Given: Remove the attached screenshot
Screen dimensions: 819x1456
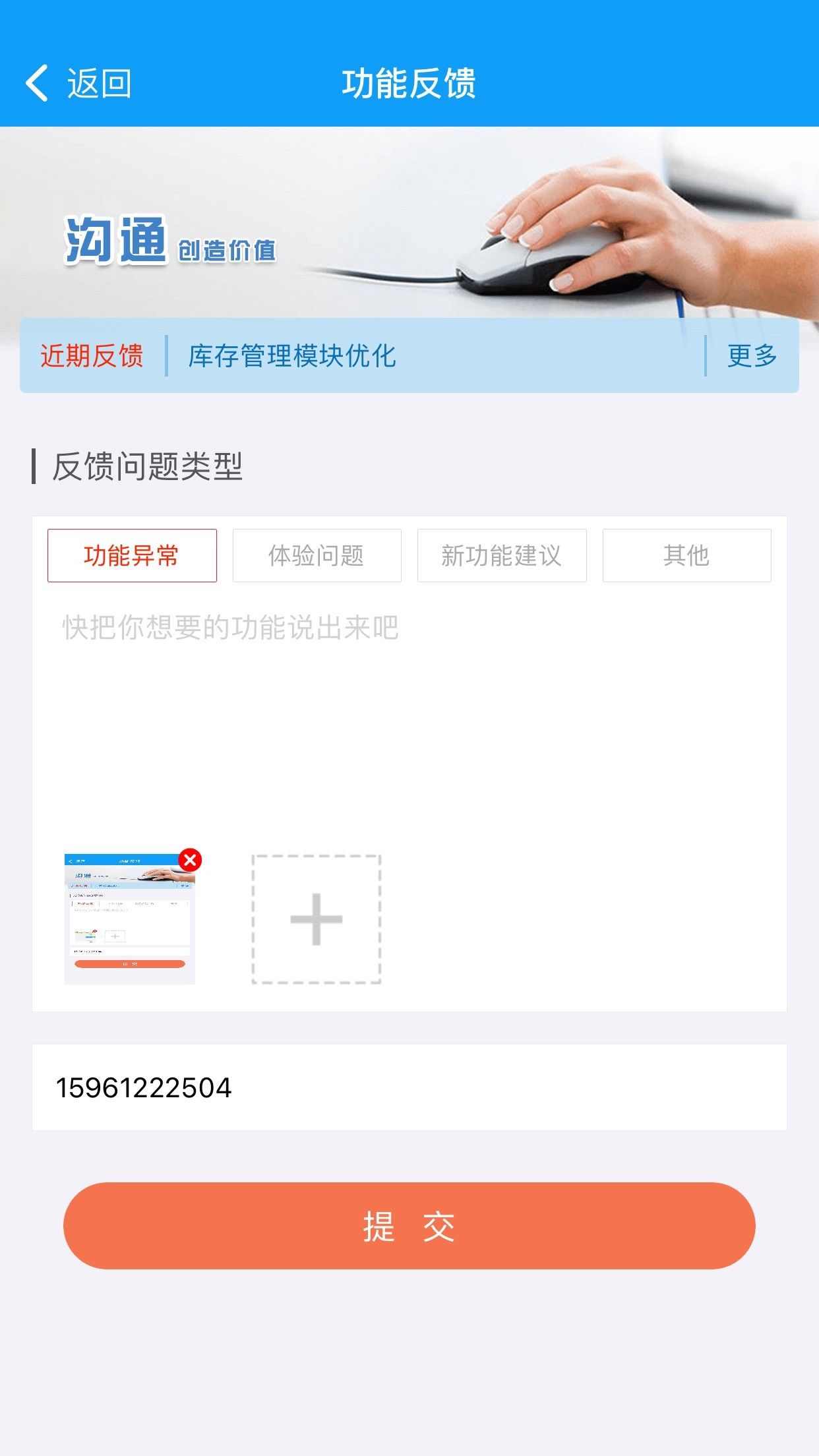Looking at the screenshot, I should (x=191, y=860).
